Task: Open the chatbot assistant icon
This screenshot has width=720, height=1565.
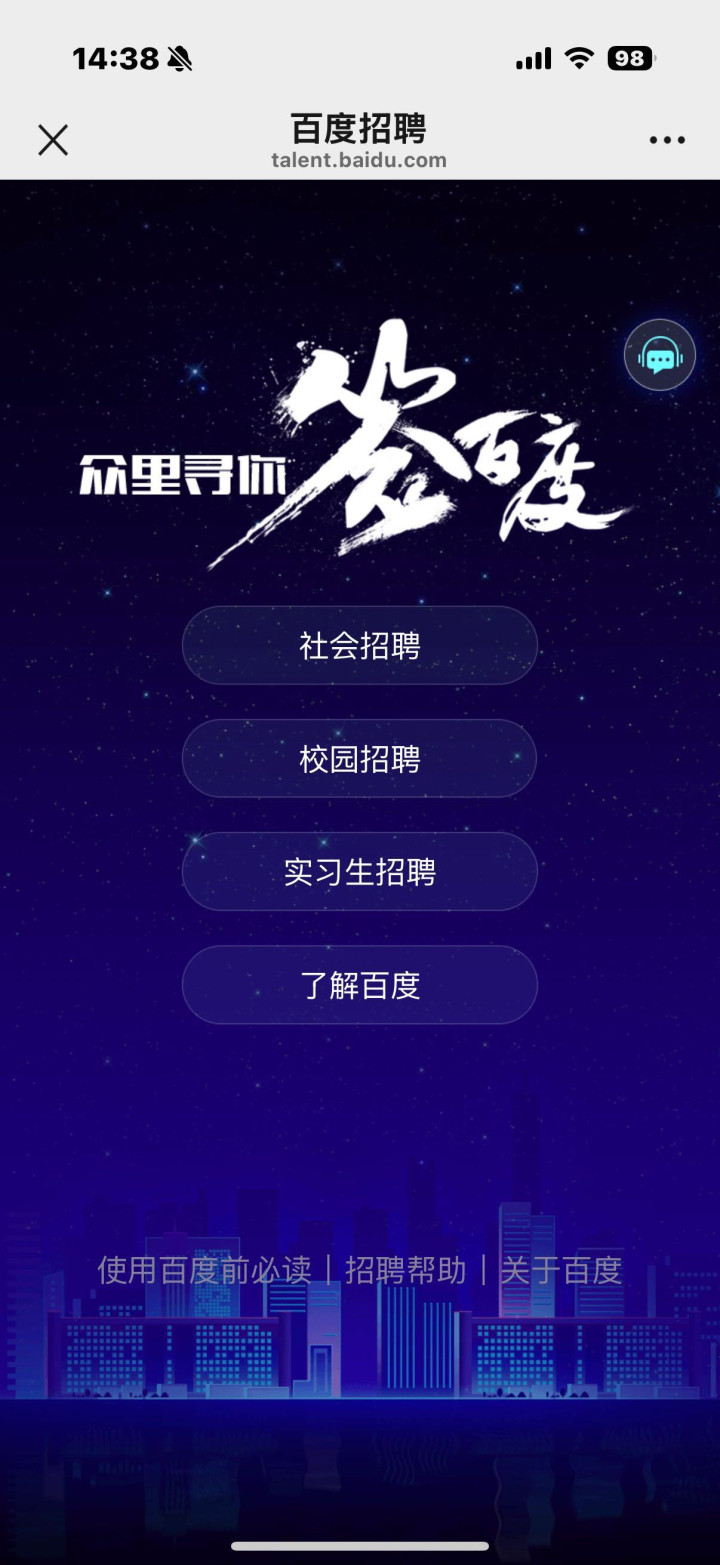Action: pos(660,355)
